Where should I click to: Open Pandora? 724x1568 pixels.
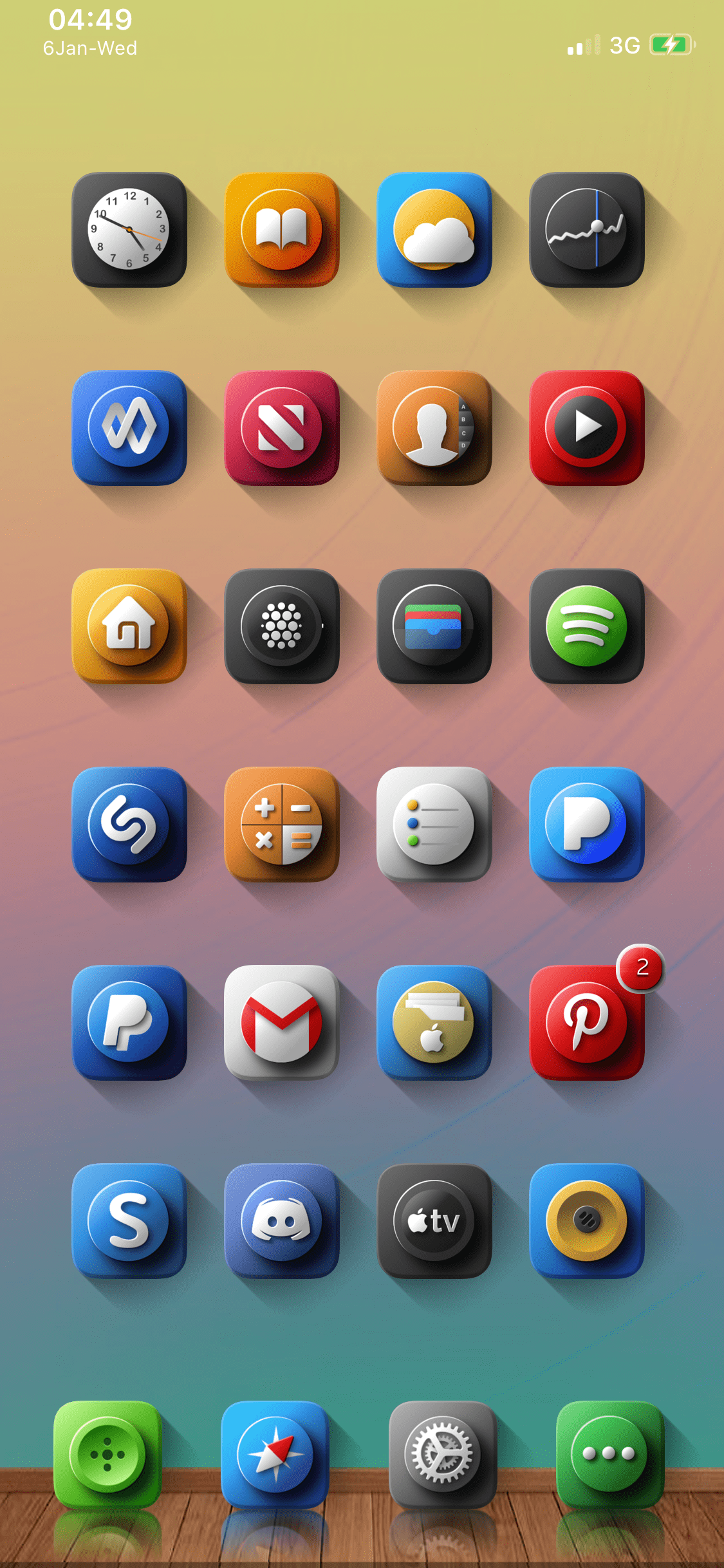[586, 825]
